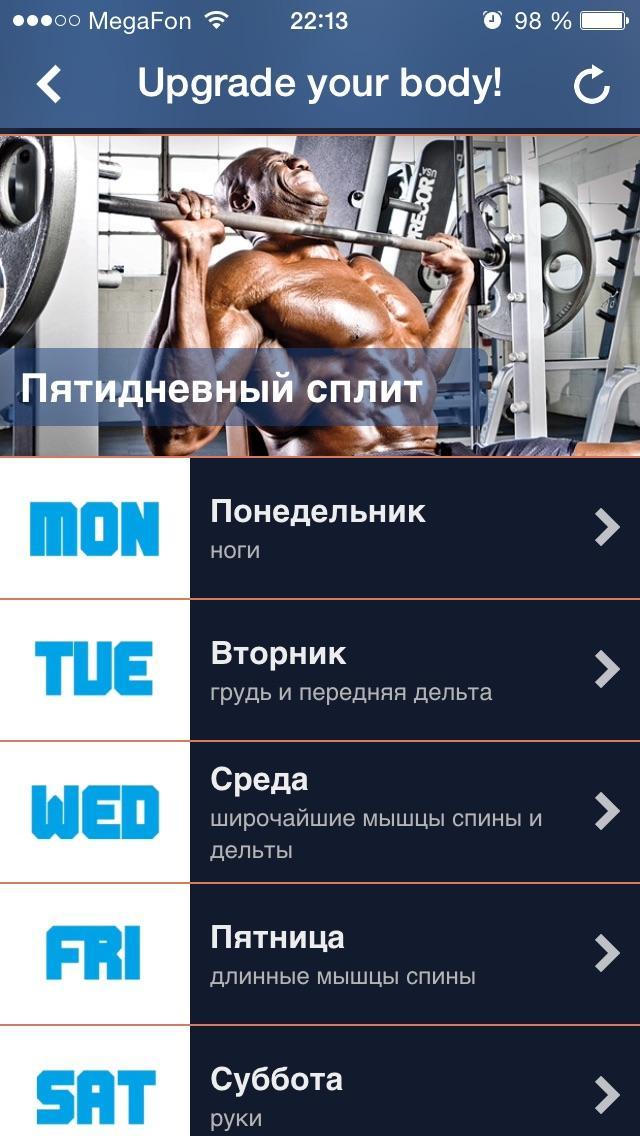Open the Вторник chest workout
640x1136 pixels.
(x=400, y=670)
